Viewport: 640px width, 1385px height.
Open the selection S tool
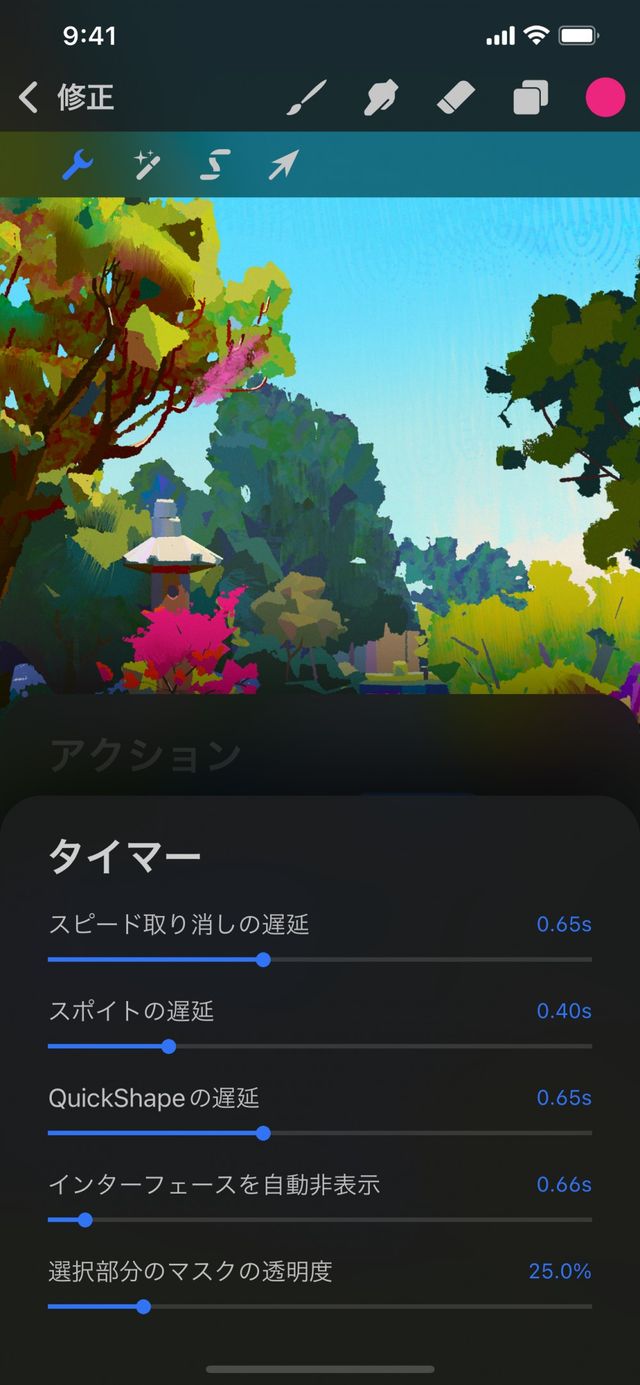215,163
